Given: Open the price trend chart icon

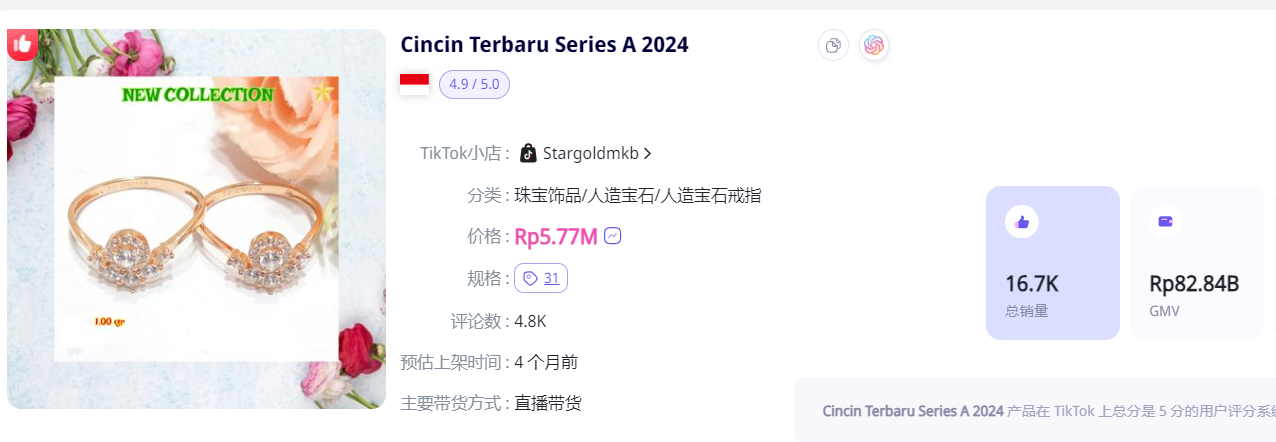Looking at the screenshot, I should 614,236.
